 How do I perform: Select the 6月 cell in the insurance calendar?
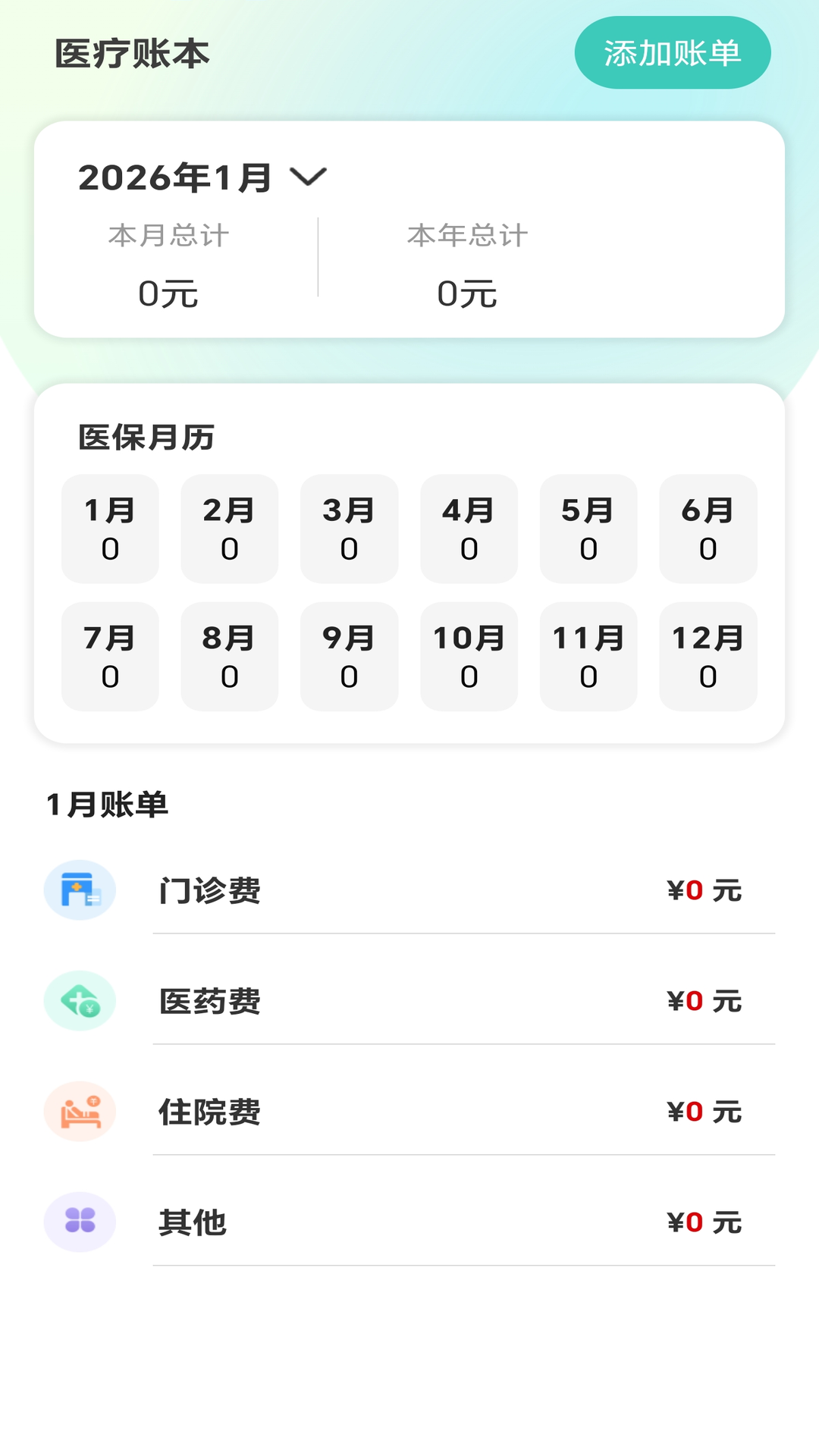(708, 529)
